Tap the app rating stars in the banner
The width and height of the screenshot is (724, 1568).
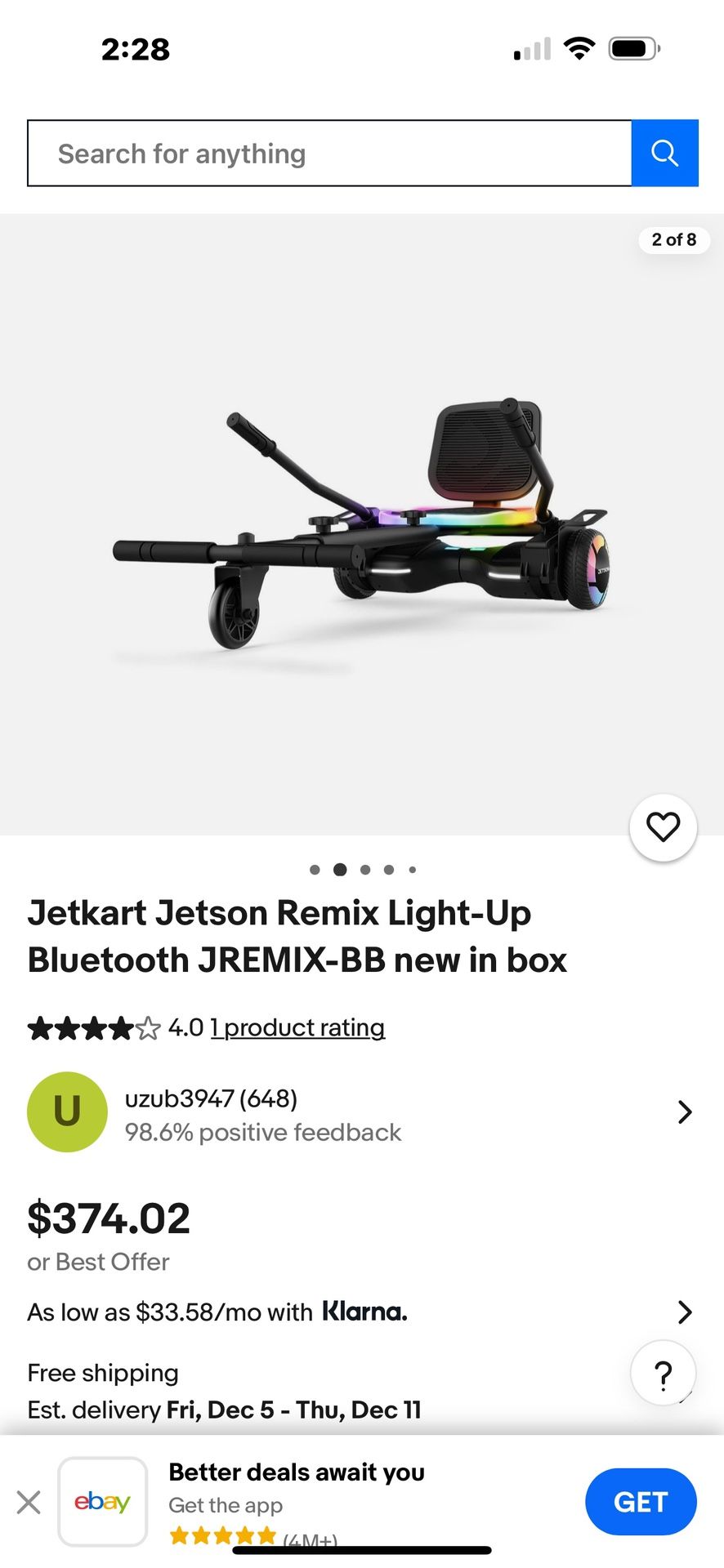[x=222, y=1534]
